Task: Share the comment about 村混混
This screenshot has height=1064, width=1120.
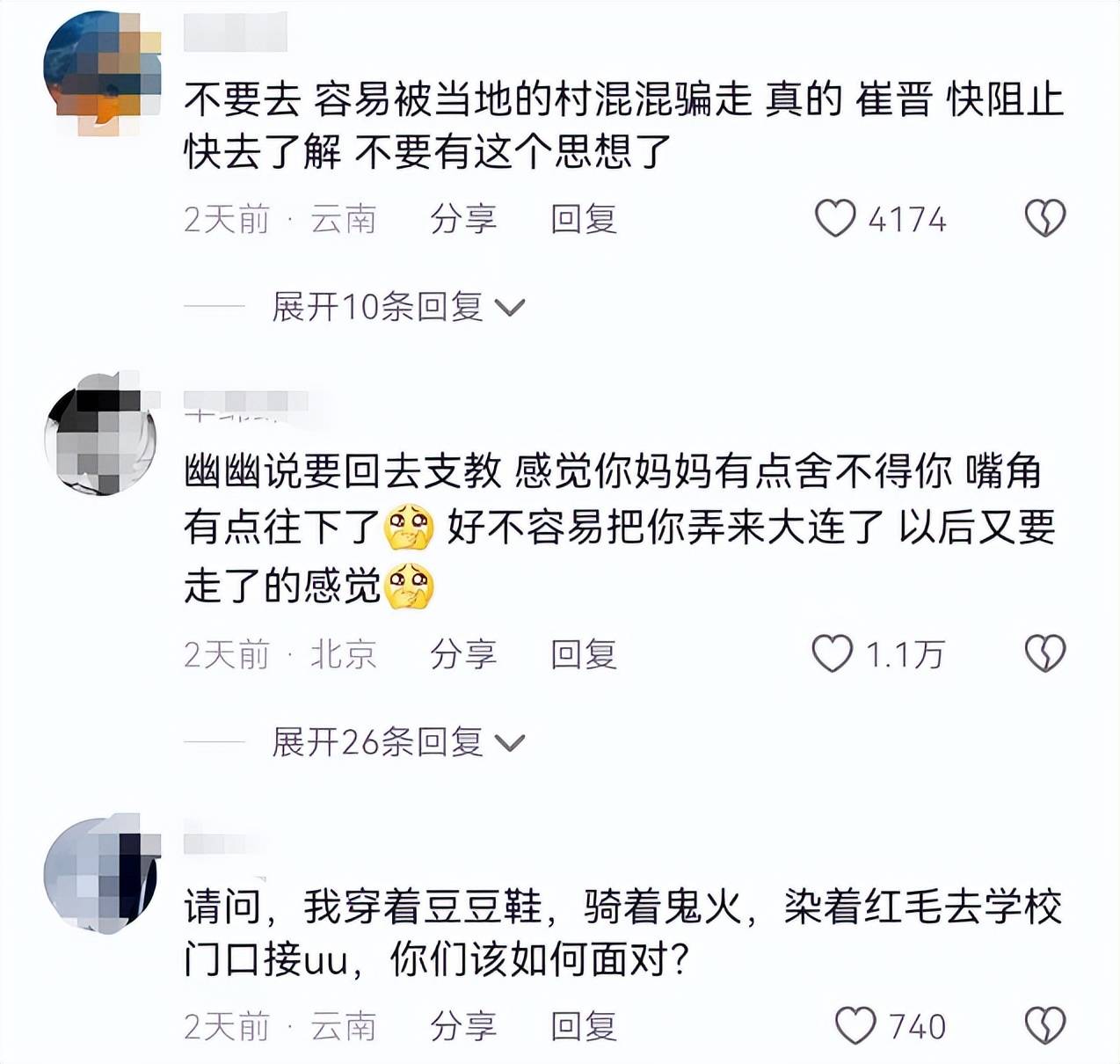Action: tap(462, 218)
